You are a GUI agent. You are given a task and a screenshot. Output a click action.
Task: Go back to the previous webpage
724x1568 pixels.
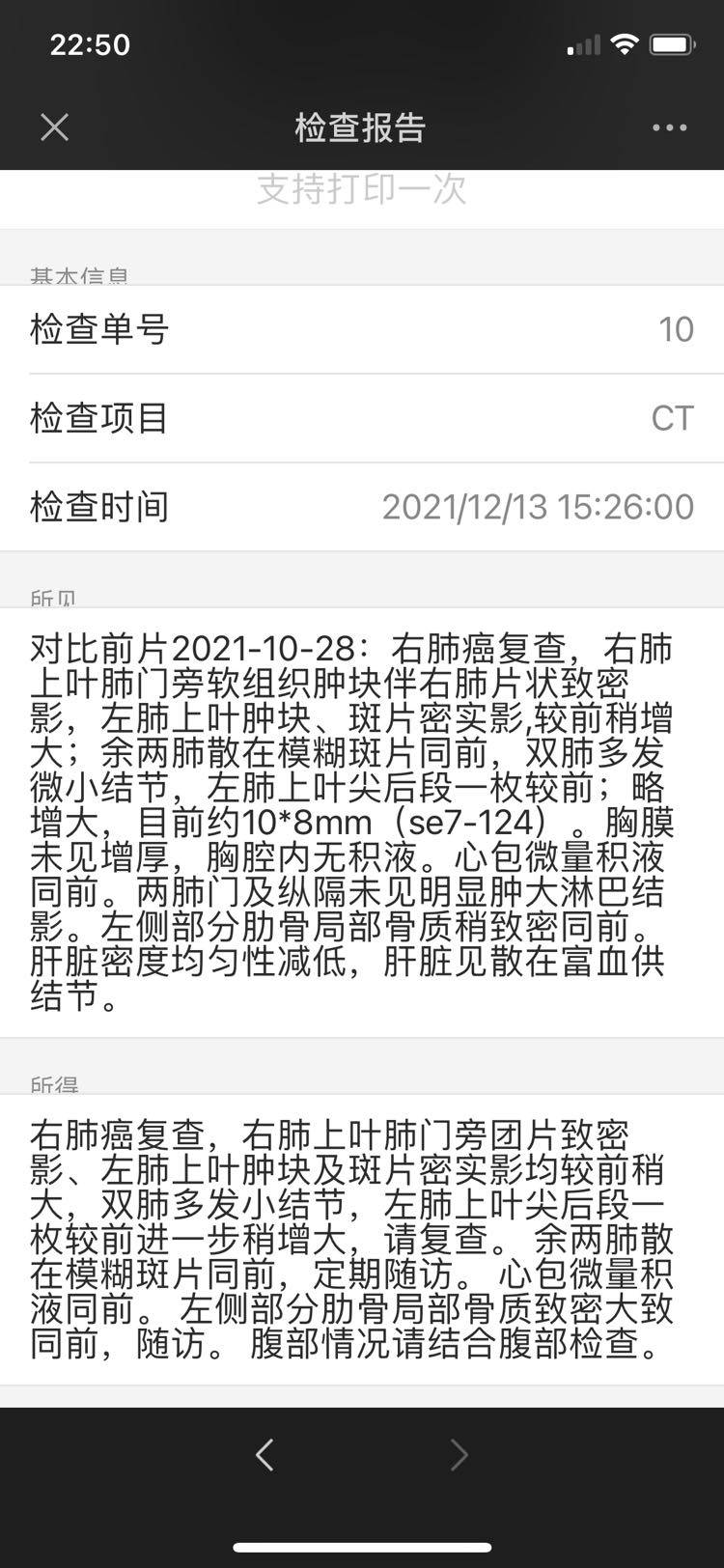click(265, 1454)
